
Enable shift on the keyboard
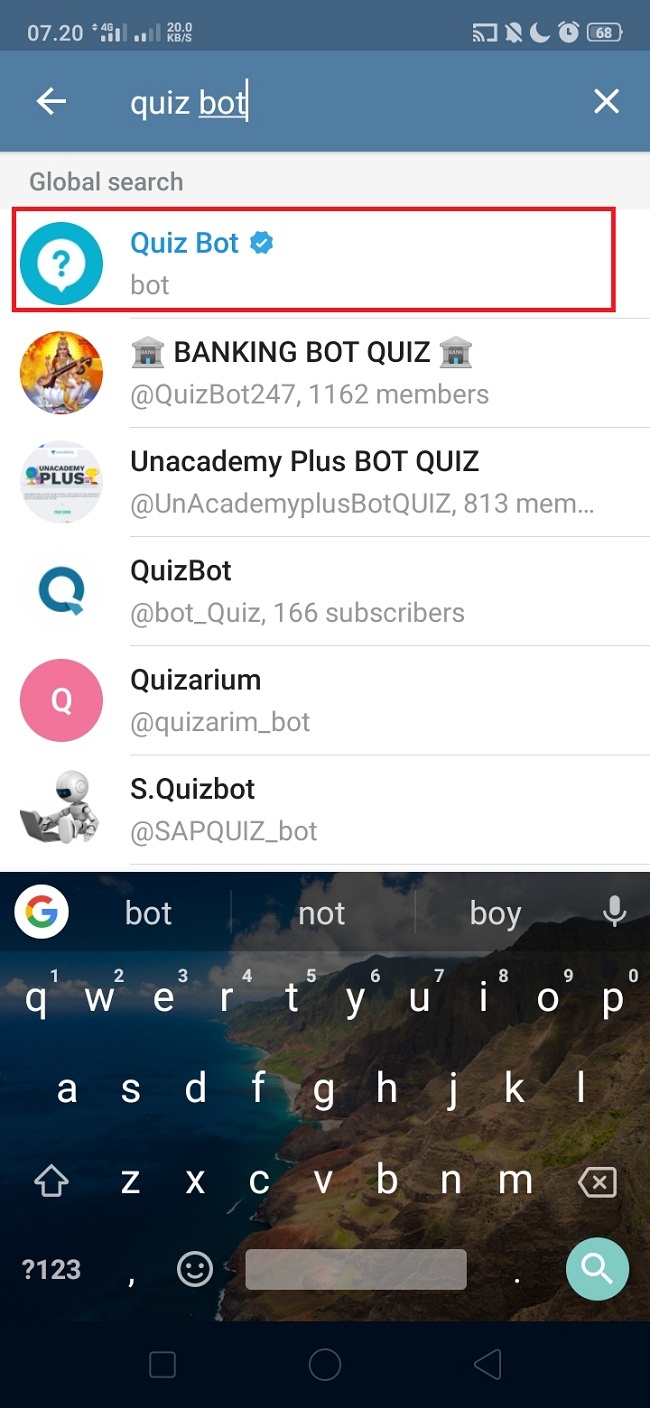(x=50, y=1183)
